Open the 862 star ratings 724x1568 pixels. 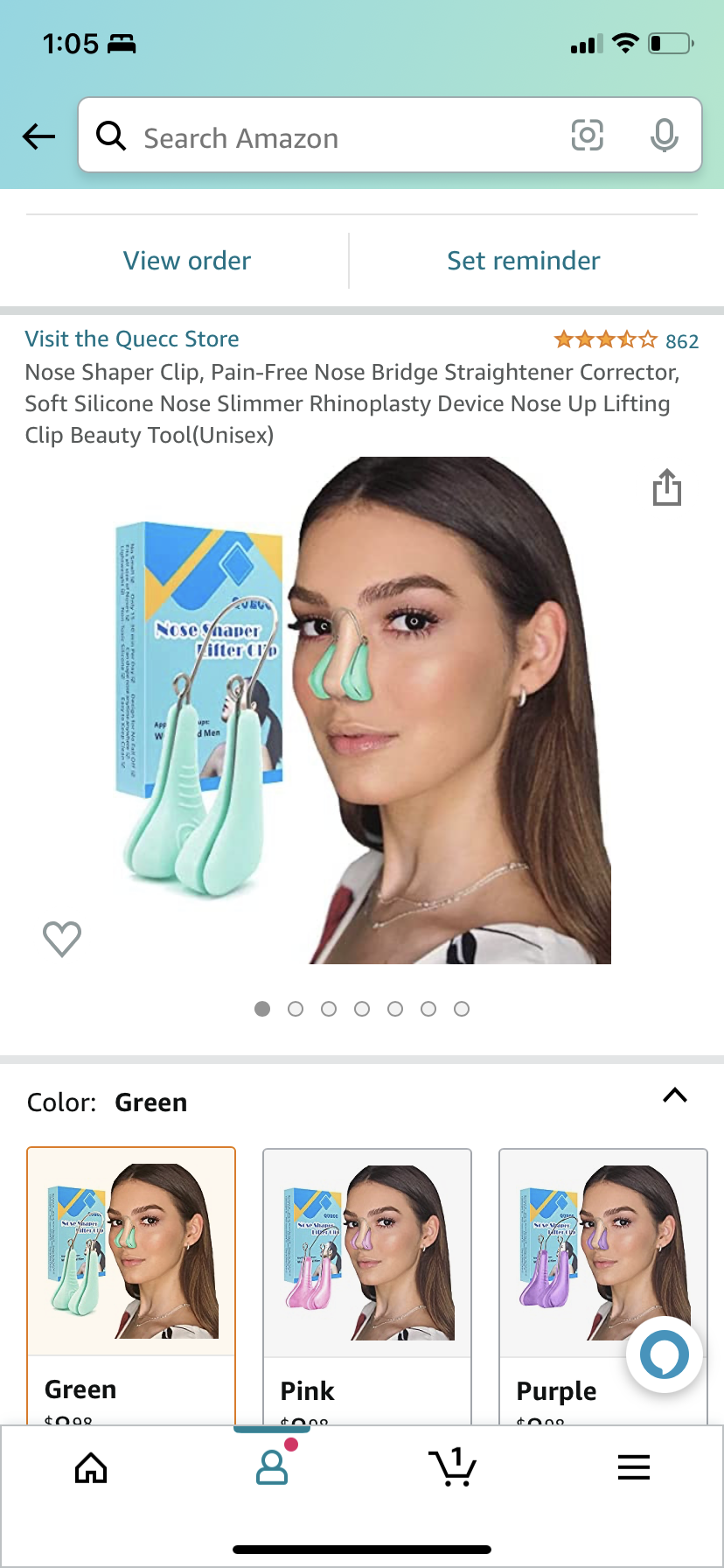click(626, 340)
